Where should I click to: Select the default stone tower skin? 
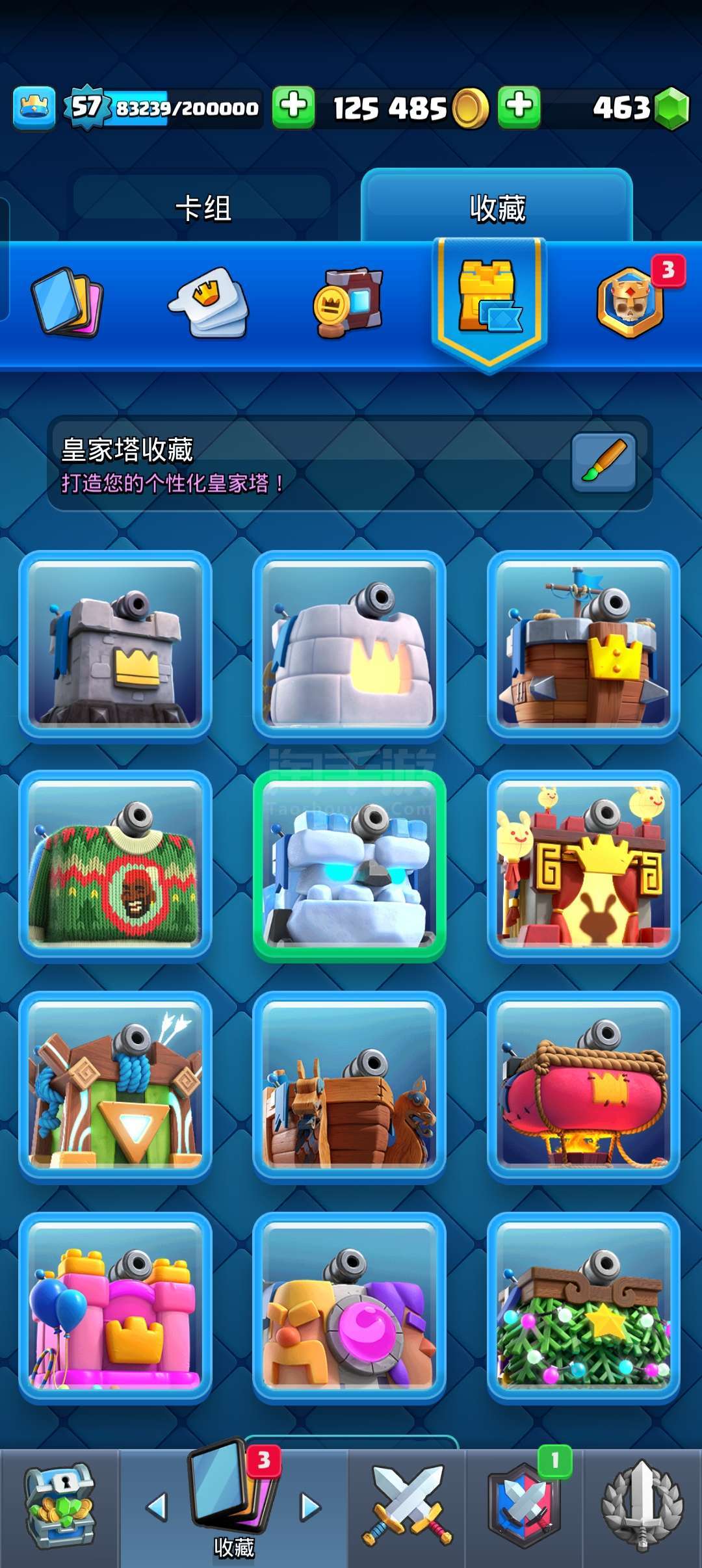point(116,644)
